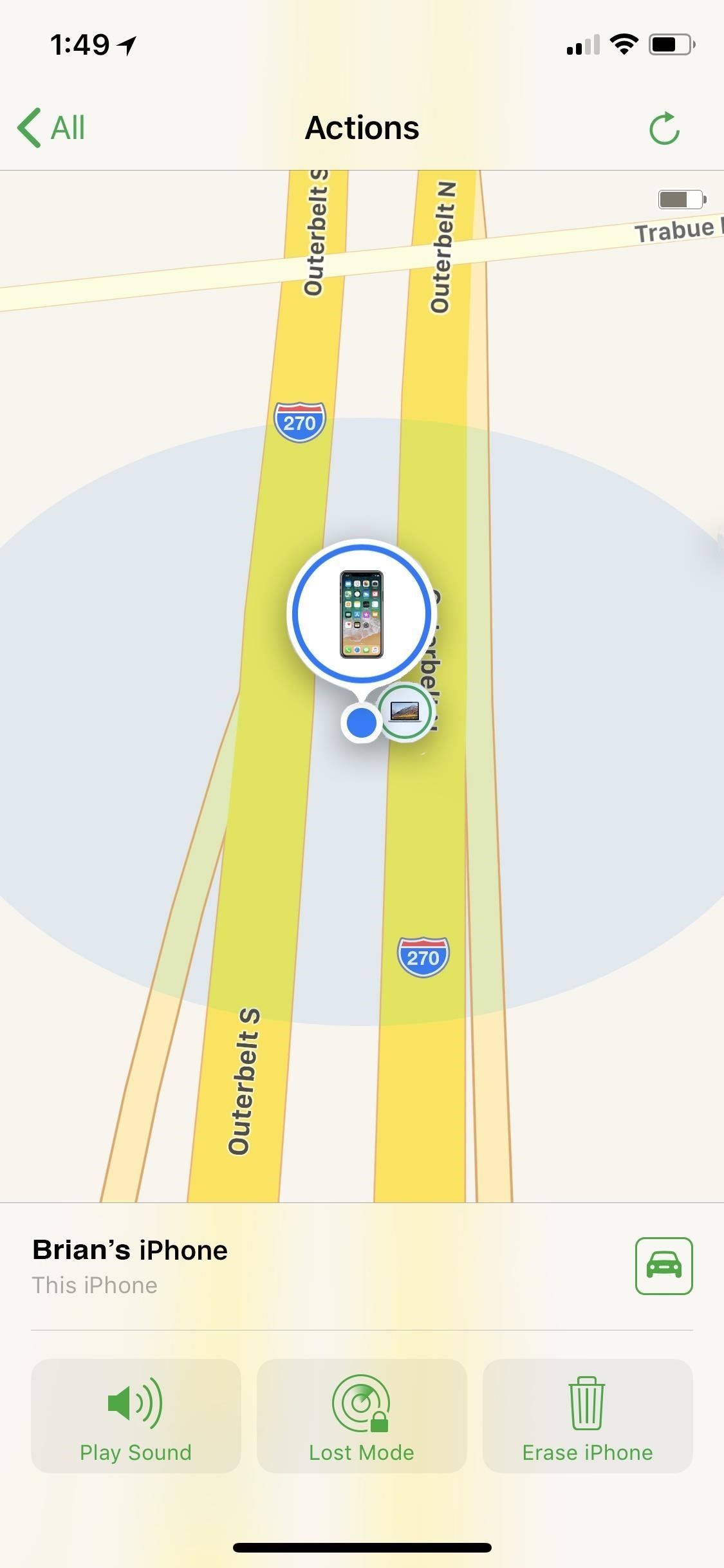Enable Lost Mode for this iPhone

[361, 1416]
